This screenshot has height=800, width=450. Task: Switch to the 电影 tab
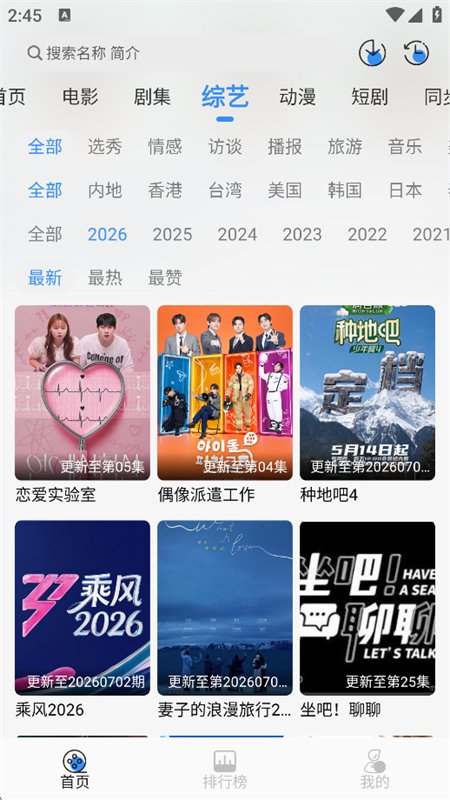click(x=81, y=96)
